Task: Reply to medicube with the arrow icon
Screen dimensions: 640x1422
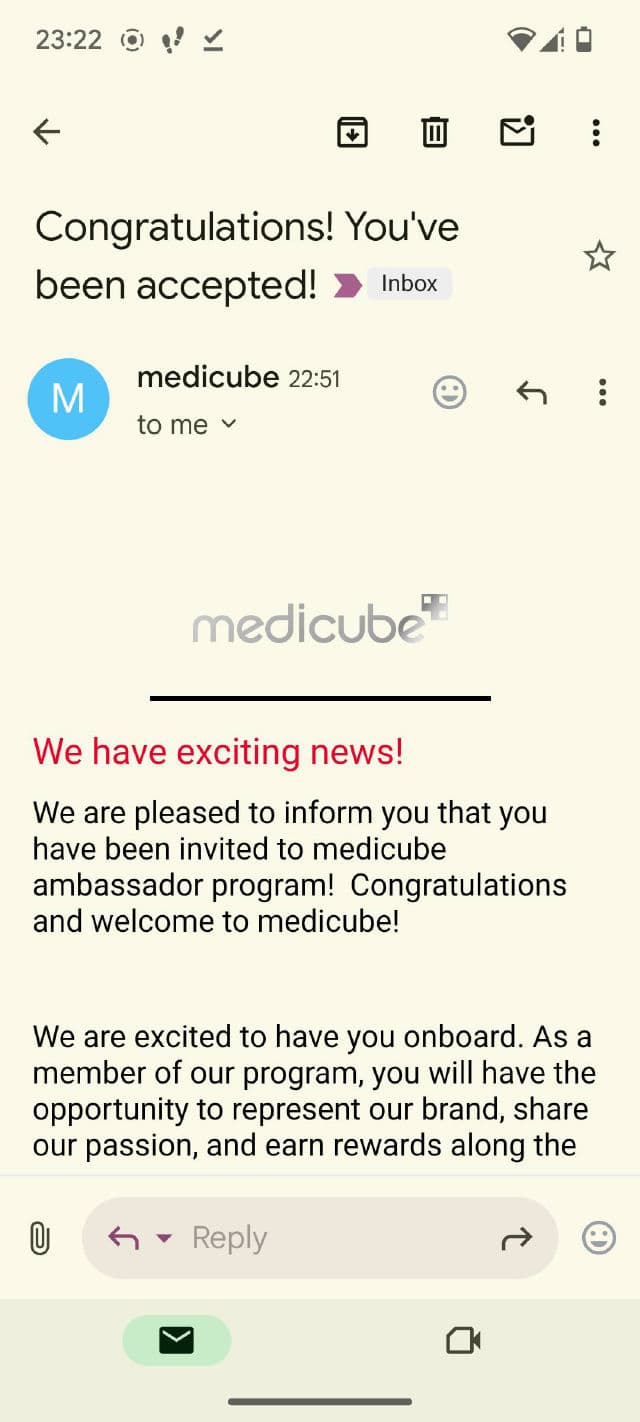Action: (x=531, y=392)
